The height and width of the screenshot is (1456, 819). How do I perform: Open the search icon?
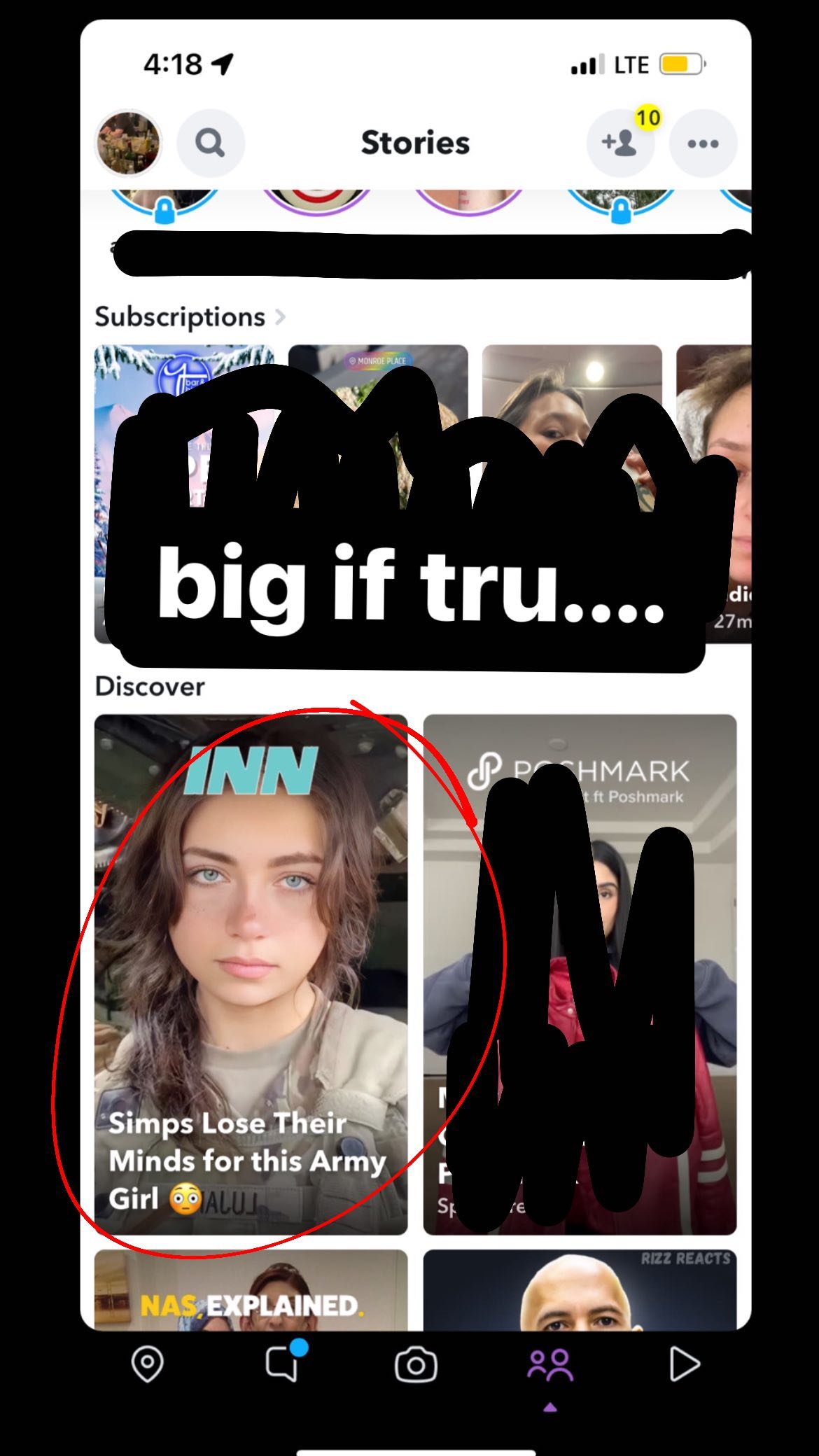(210, 143)
